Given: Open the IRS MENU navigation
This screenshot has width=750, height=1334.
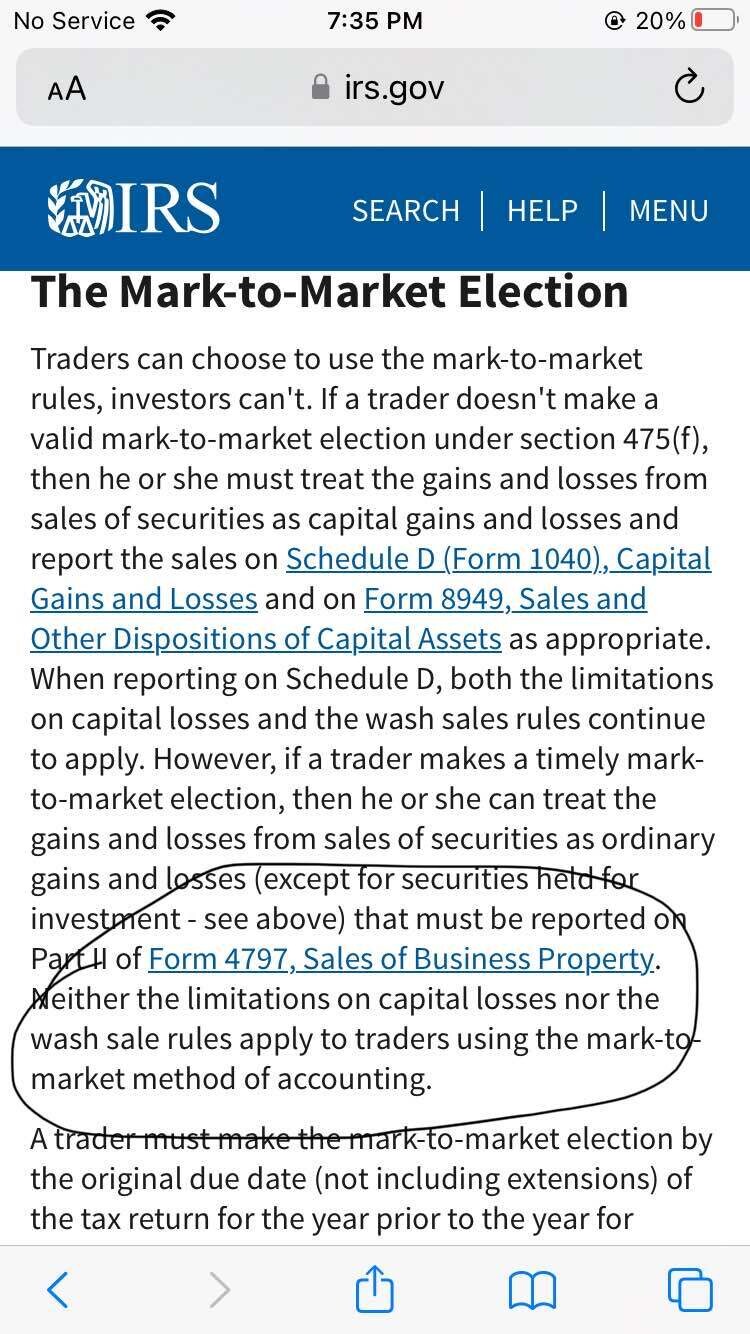Looking at the screenshot, I should (668, 211).
